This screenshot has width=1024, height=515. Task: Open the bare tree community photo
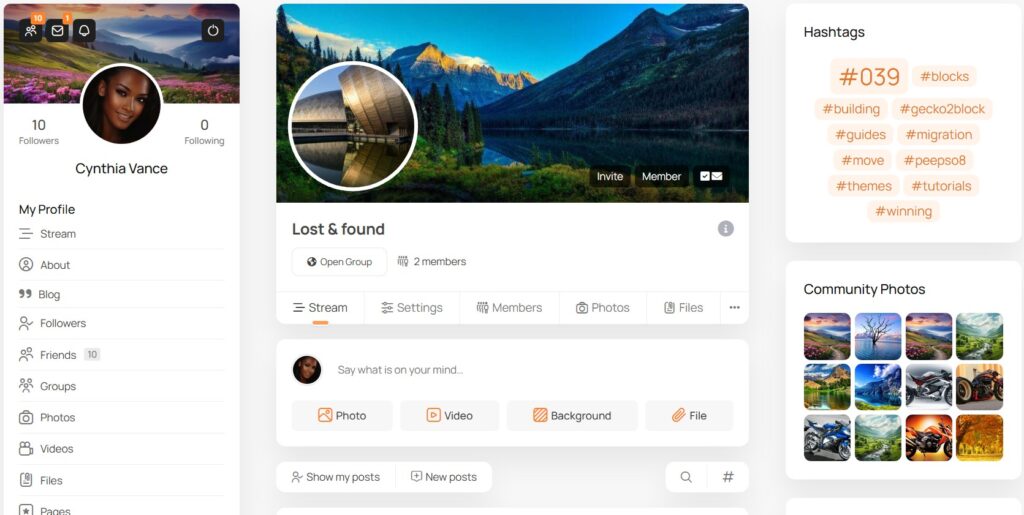pyautogui.click(x=877, y=336)
